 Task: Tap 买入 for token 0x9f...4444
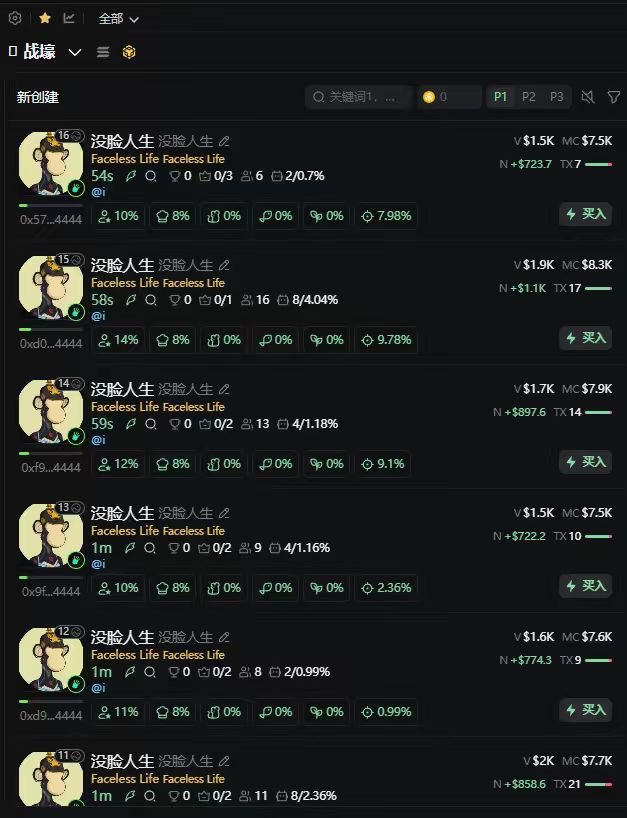[586, 586]
